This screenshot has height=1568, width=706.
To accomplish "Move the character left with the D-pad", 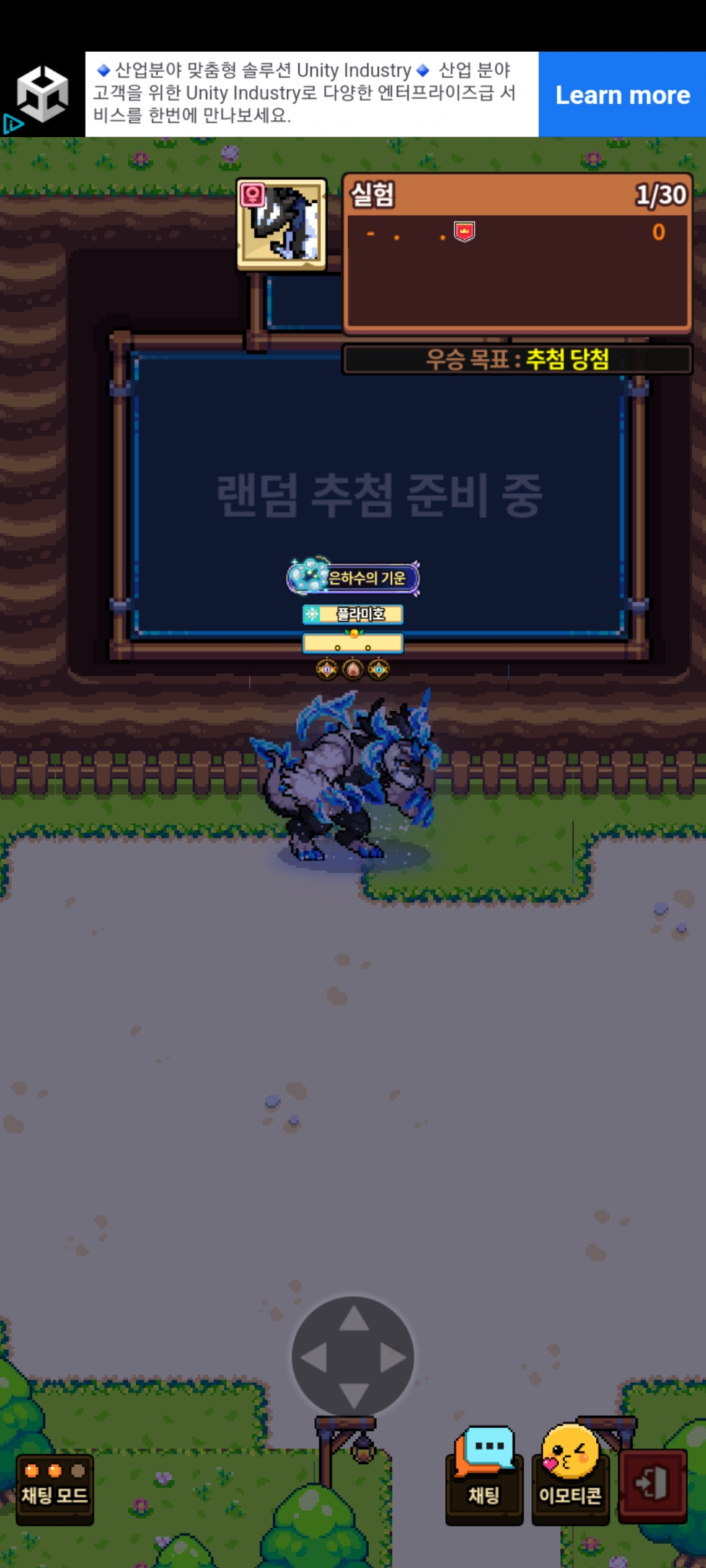I will click(x=314, y=1358).
